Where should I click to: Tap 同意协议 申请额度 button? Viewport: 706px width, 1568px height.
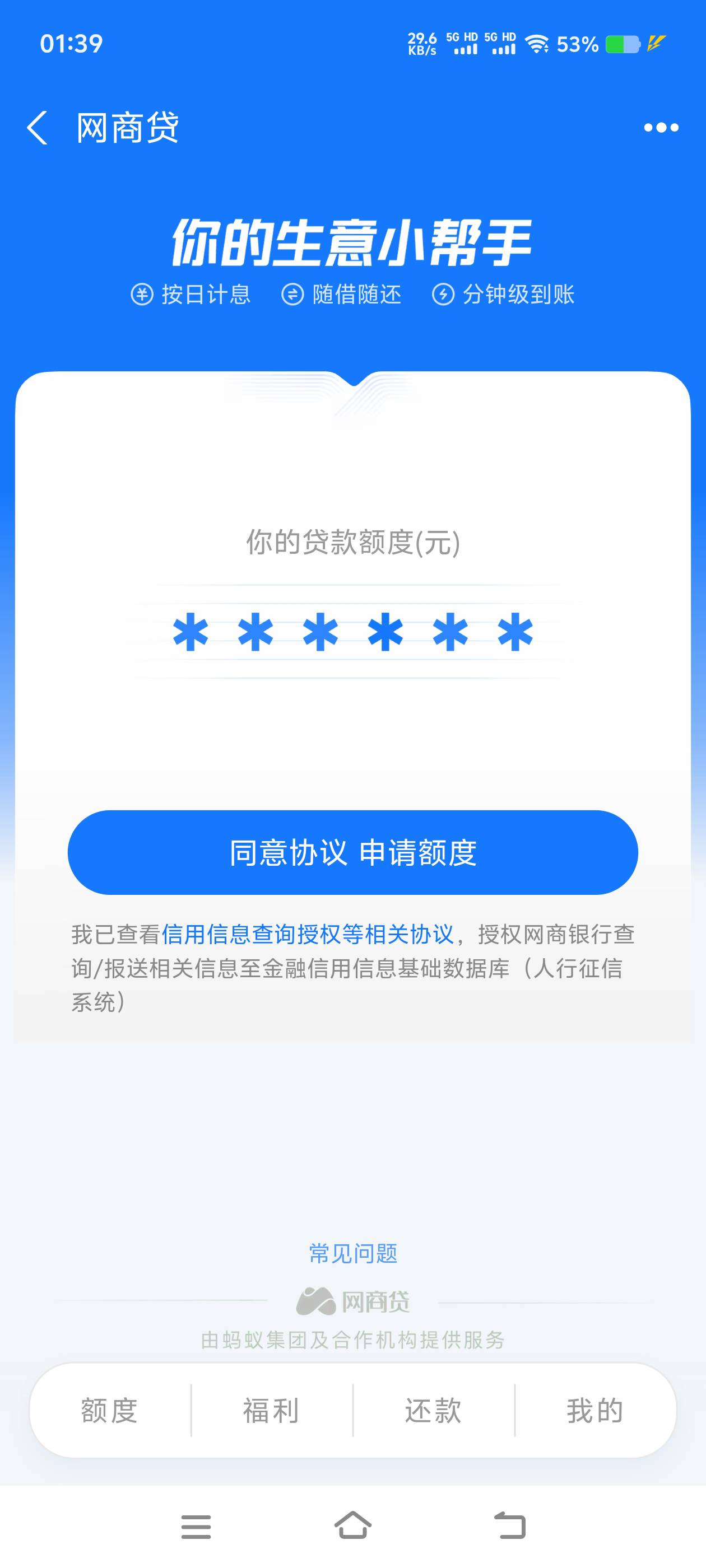pos(352,852)
